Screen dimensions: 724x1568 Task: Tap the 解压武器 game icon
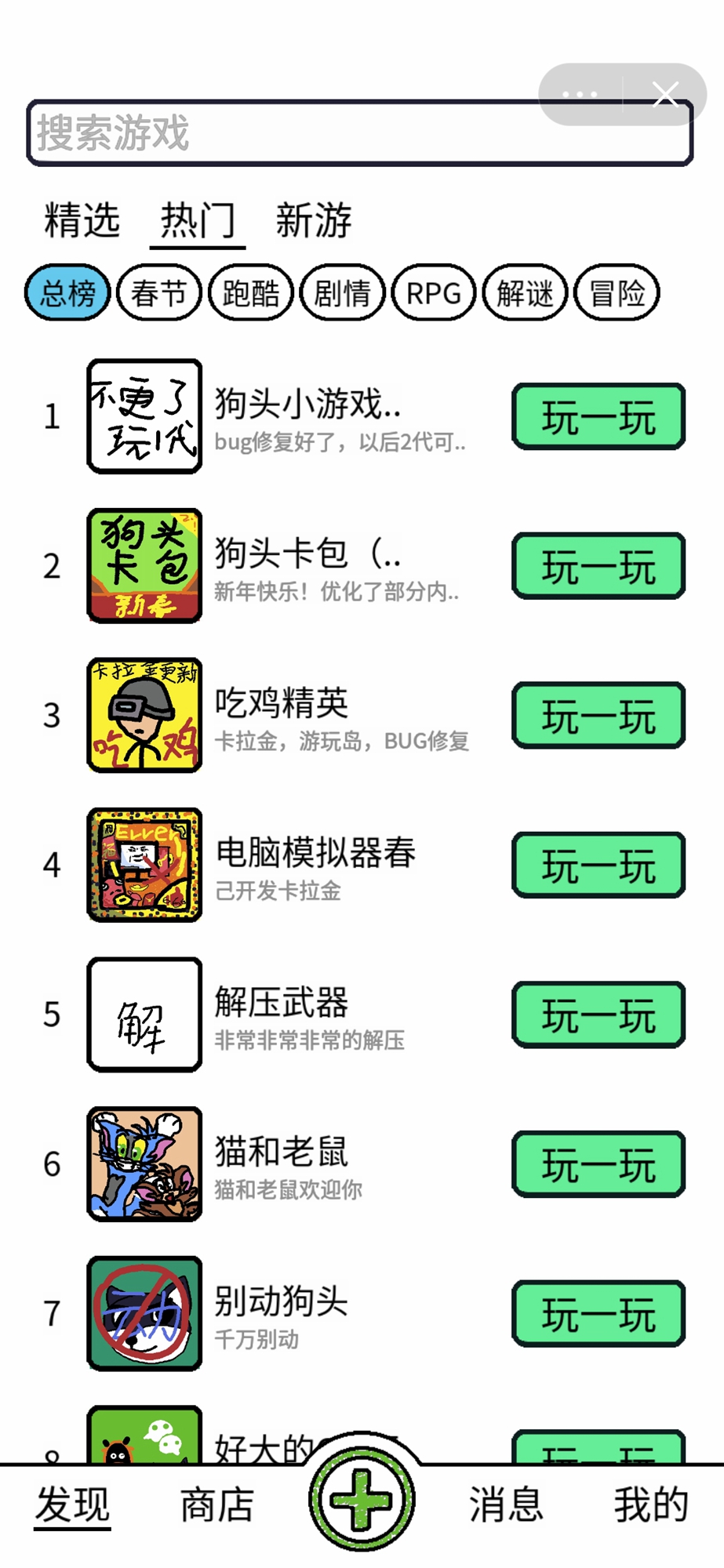[144, 1014]
